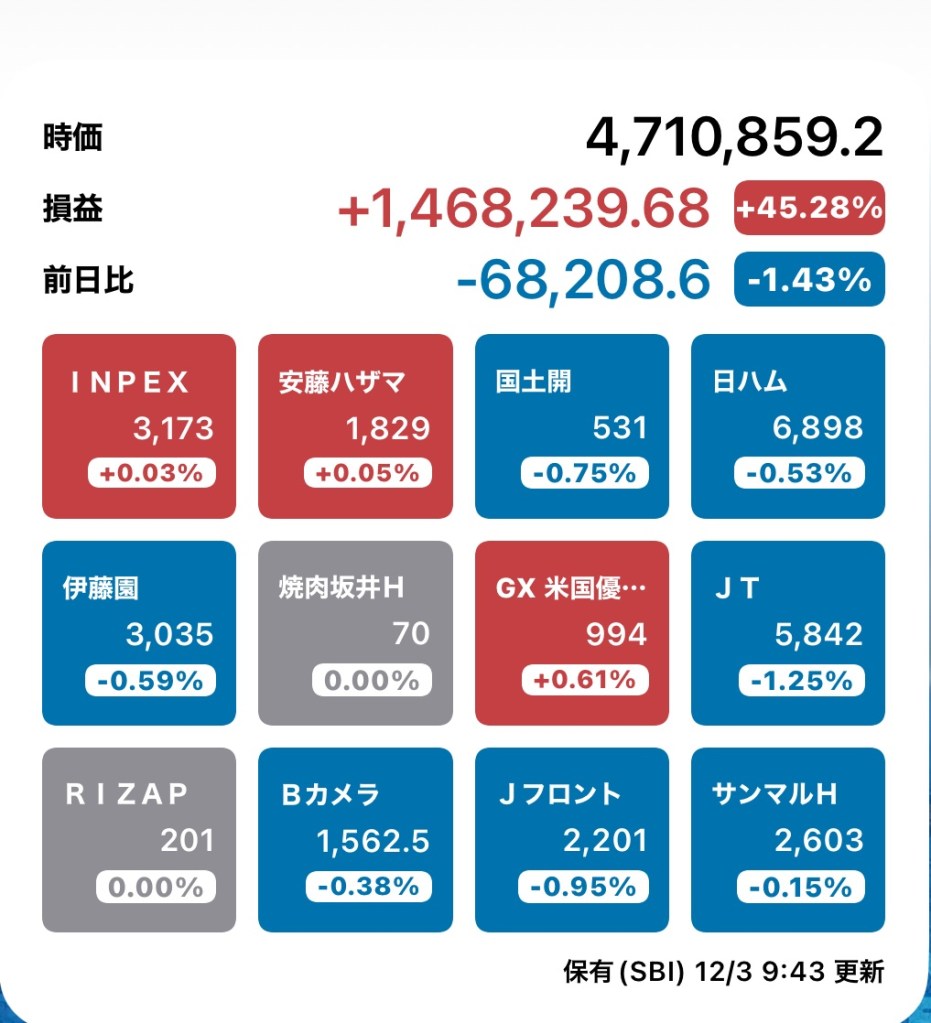Select the Bカメラ stock tile
This screenshot has height=1023, width=931.
coord(355,840)
